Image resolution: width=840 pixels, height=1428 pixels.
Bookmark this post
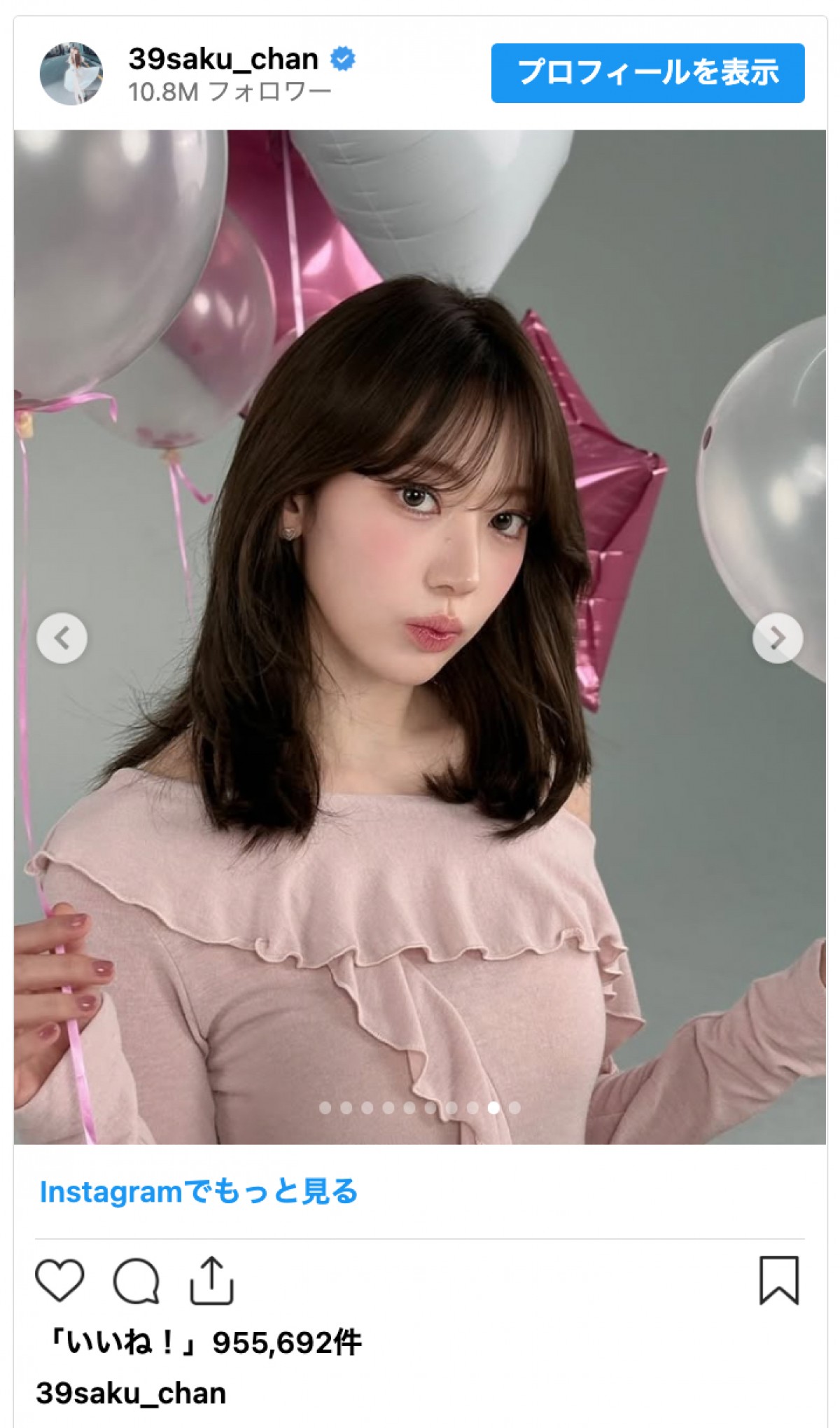pos(778,1280)
